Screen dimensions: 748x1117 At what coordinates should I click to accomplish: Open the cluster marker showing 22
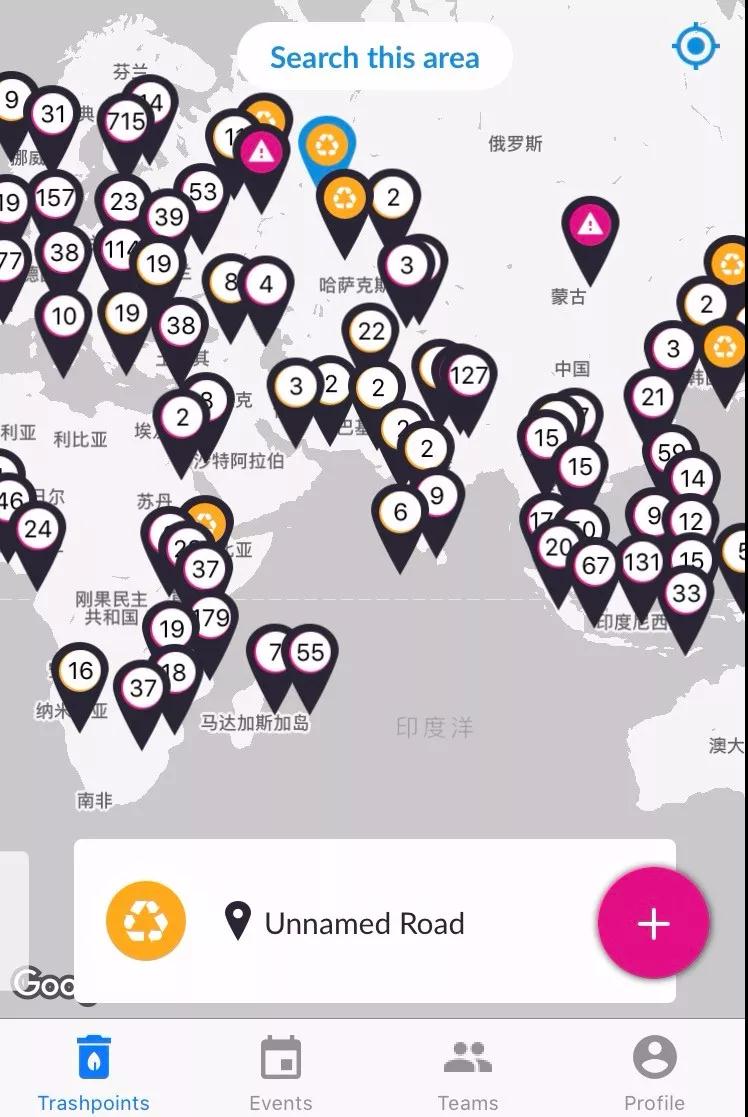371,332
